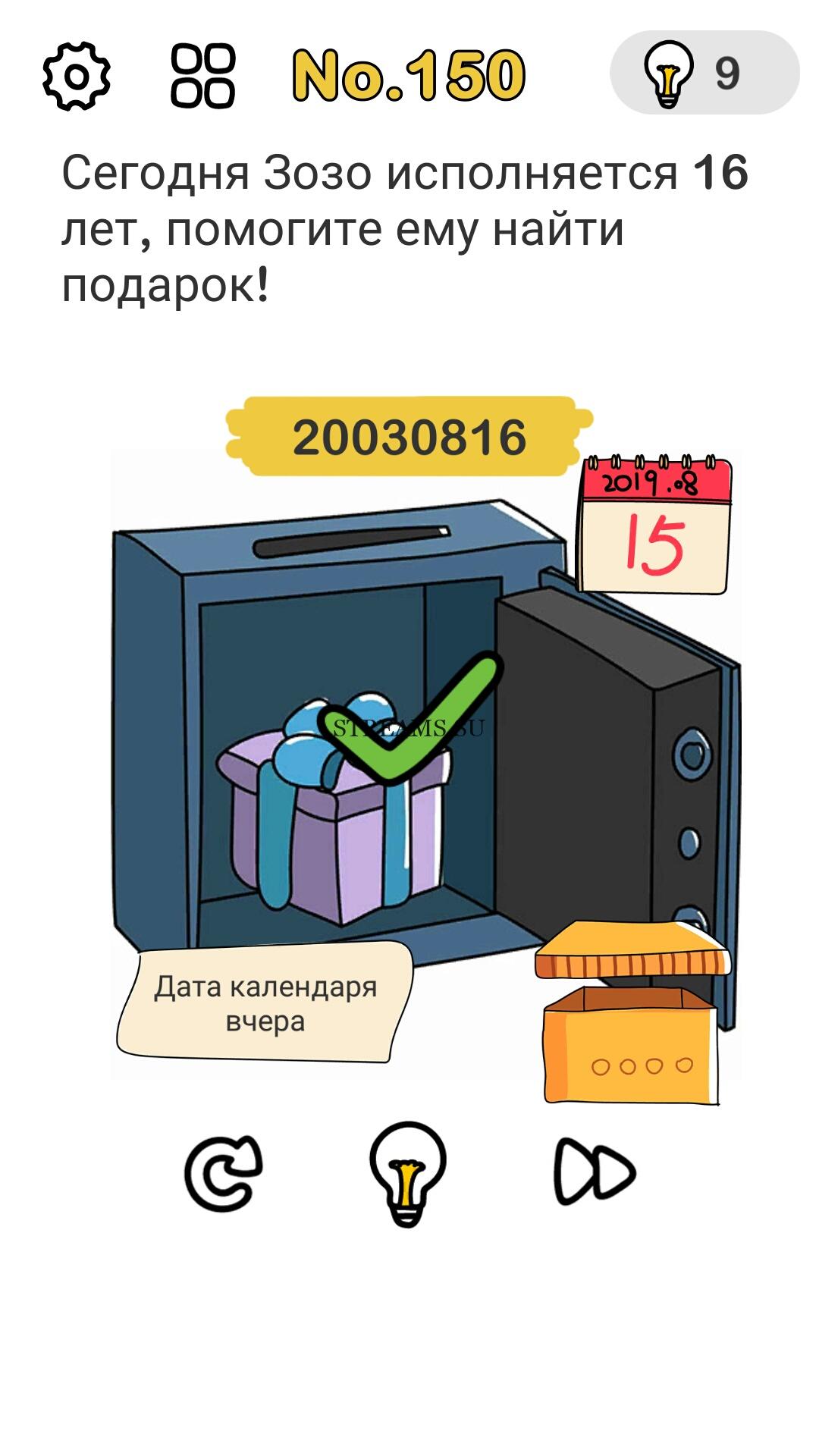Tap the 2019.08 calendar
The image size is (819, 1456).
[x=654, y=525]
